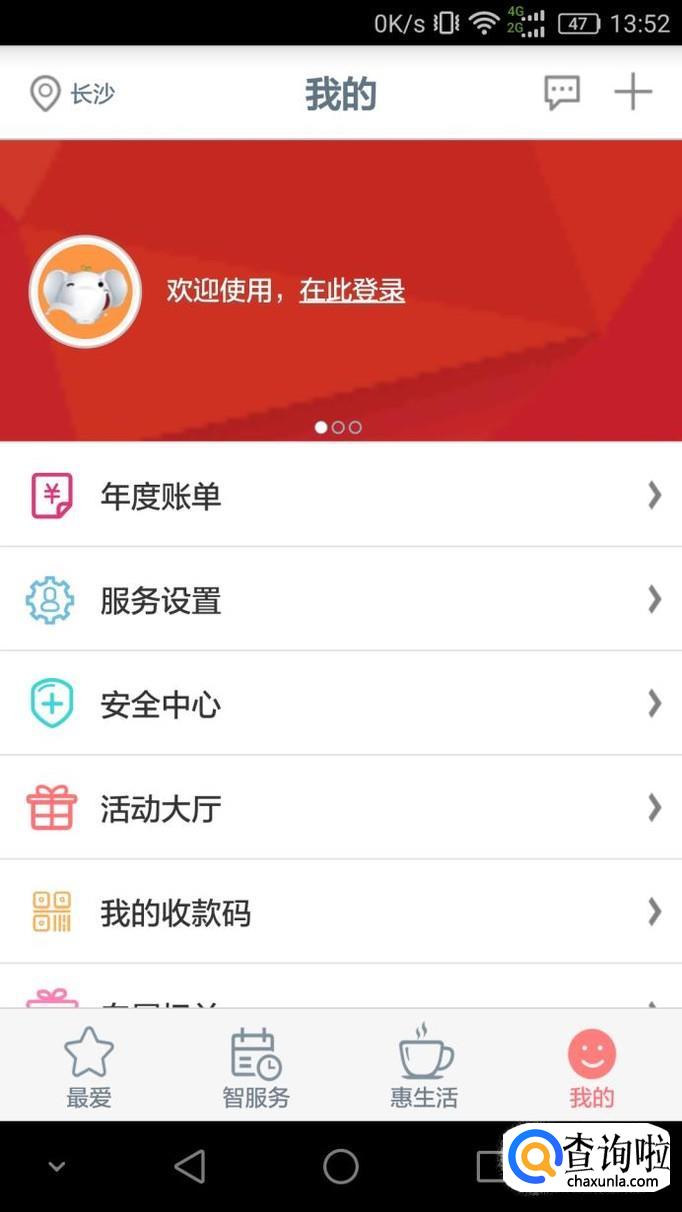View 我的收款码 payment code

[x=340, y=912]
